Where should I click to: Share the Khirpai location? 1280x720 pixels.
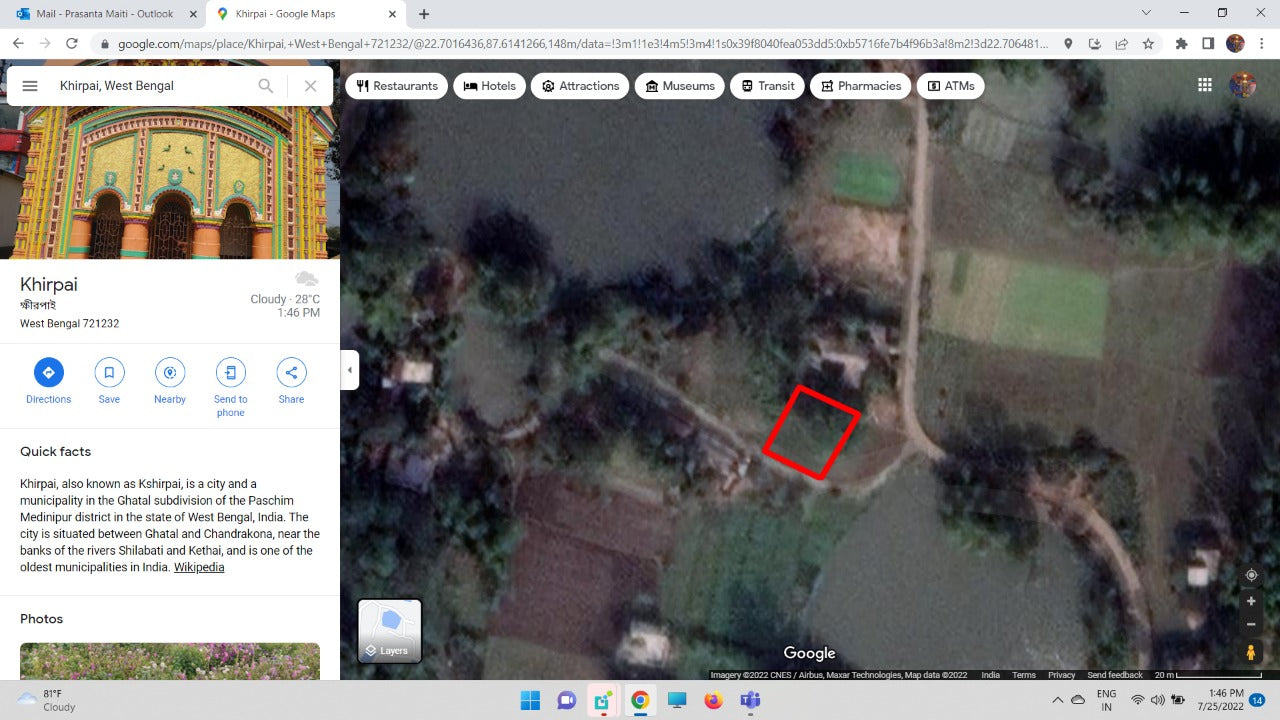(x=291, y=373)
